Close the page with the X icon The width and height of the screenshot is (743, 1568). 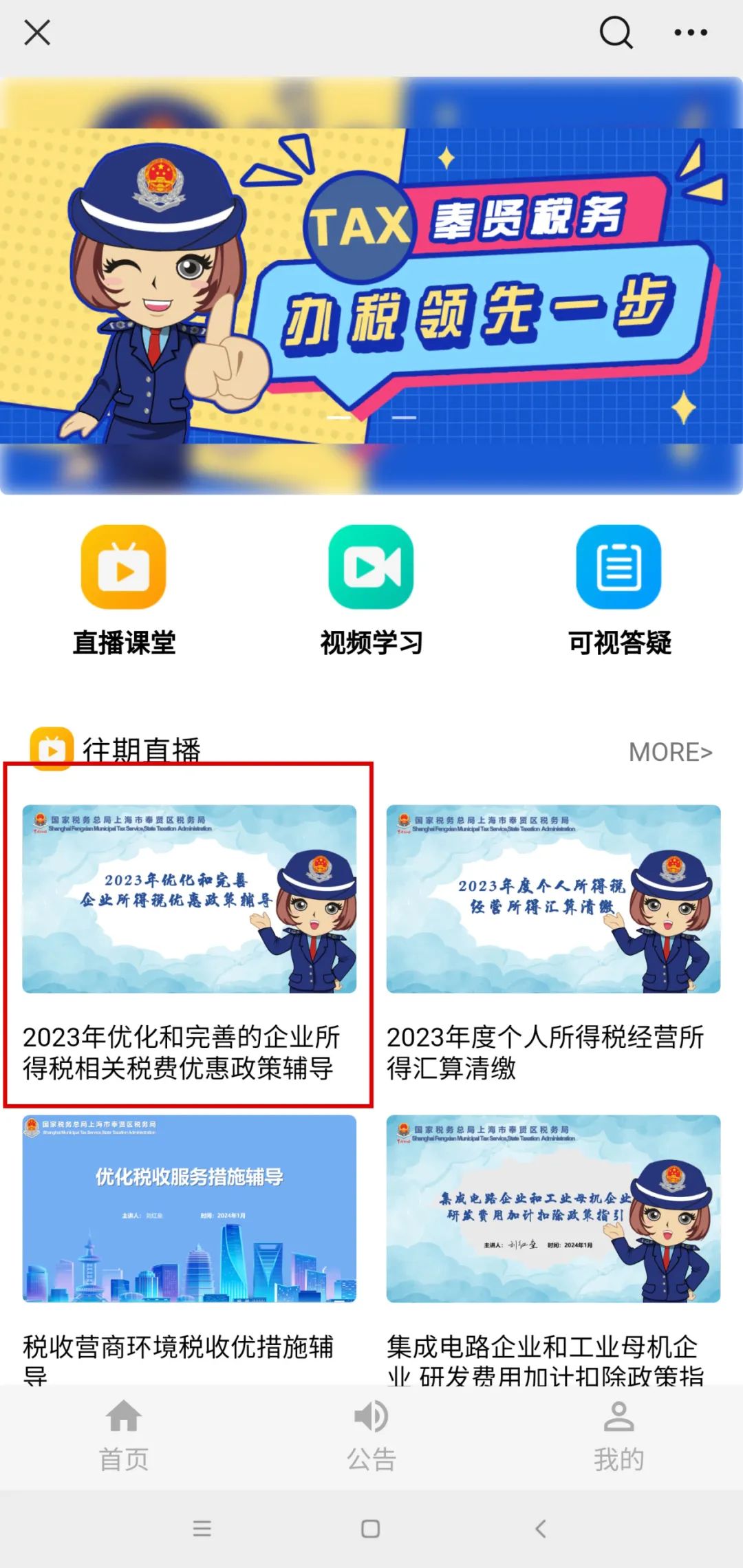pyautogui.click(x=37, y=32)
